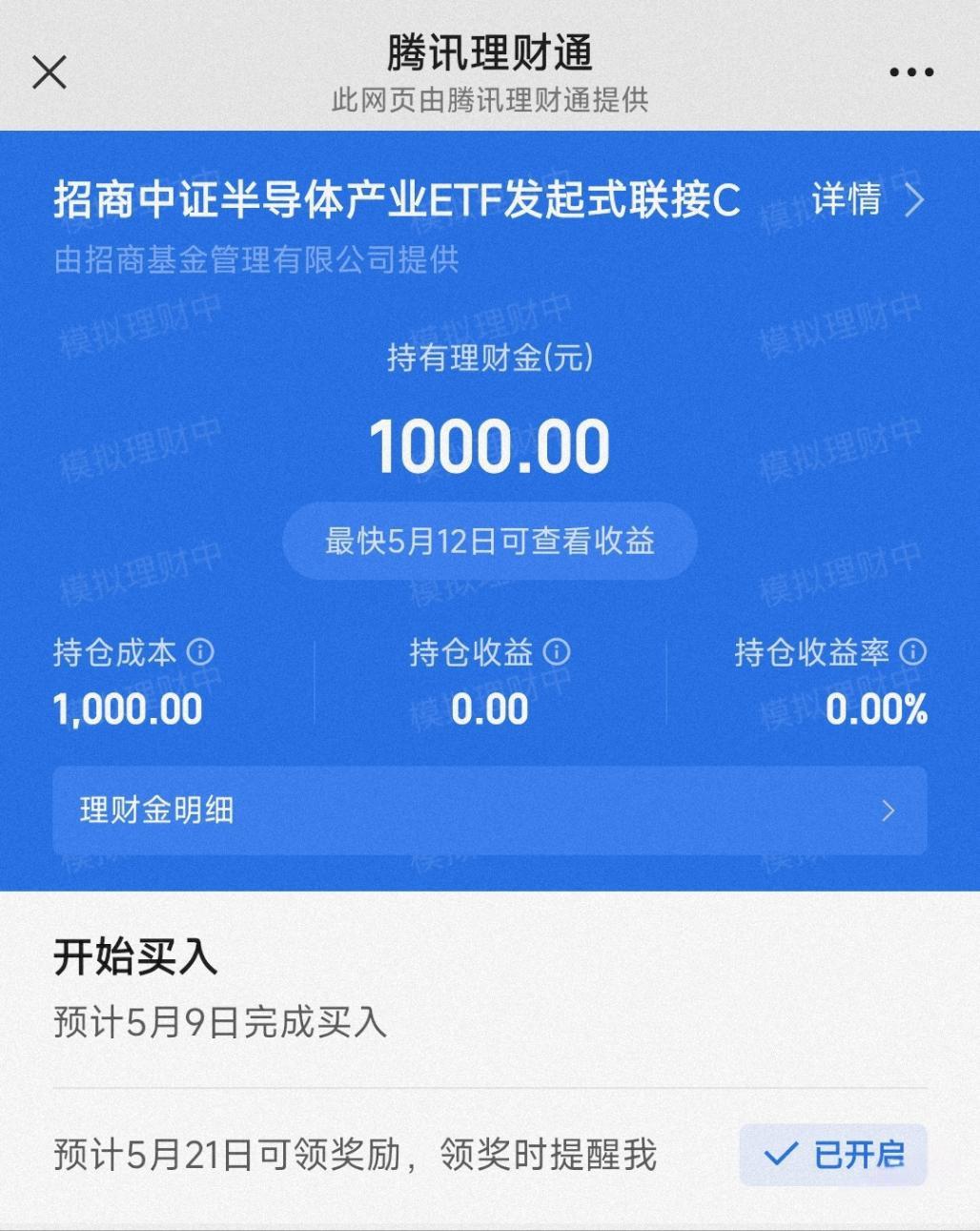Open fund 详情 details
The height and width of the screenshot is (1231, 980).
[867, 199]
